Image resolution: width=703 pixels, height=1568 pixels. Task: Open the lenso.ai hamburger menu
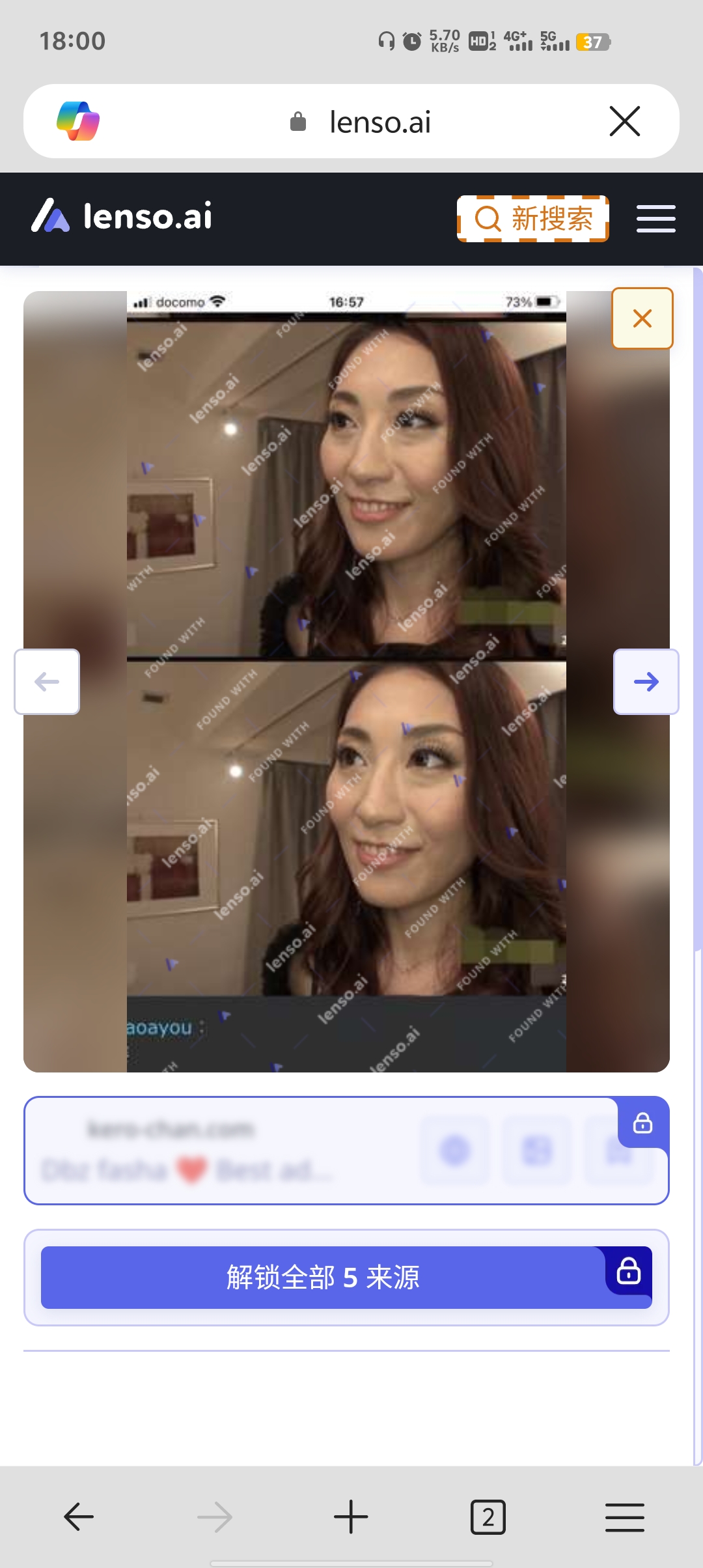[655, 219]
